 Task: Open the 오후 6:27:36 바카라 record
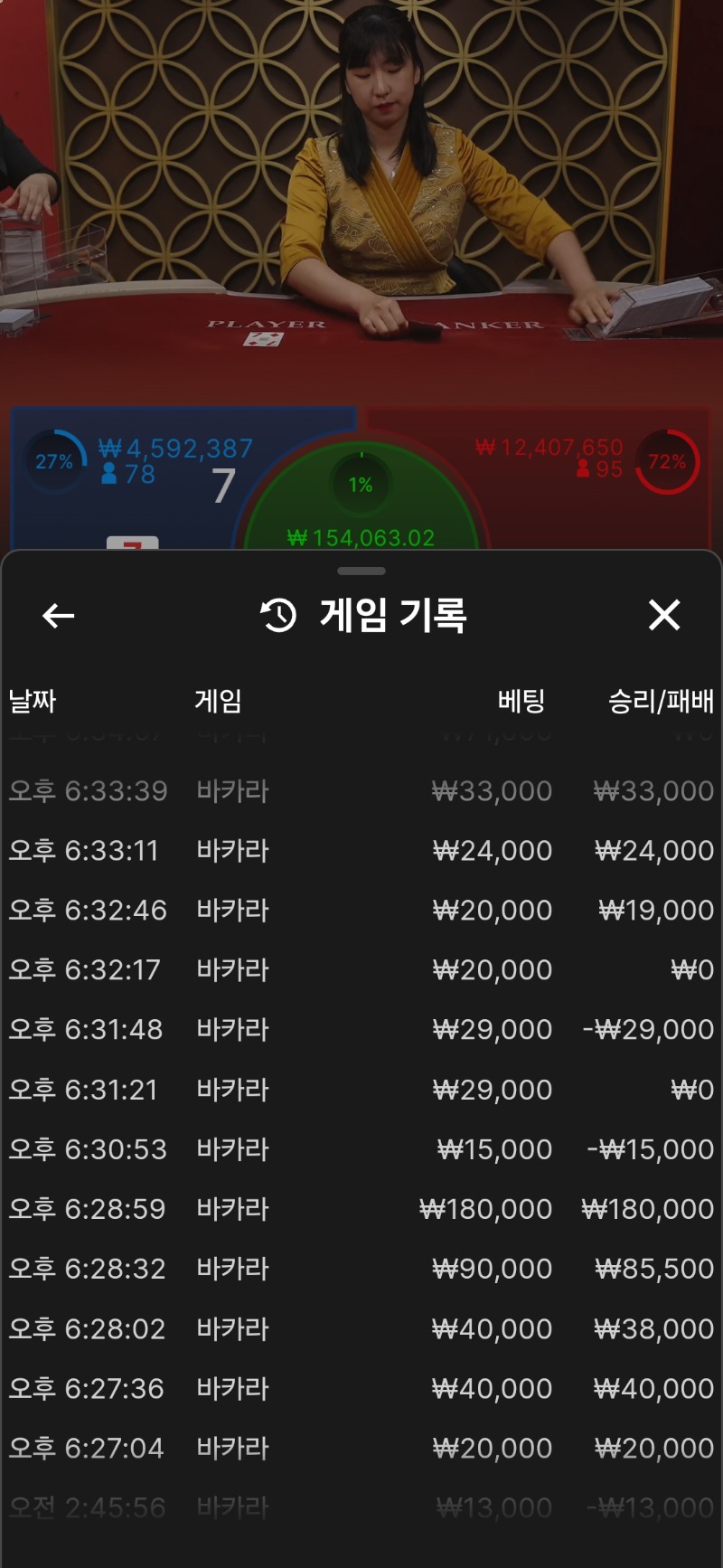(361, 1389)
